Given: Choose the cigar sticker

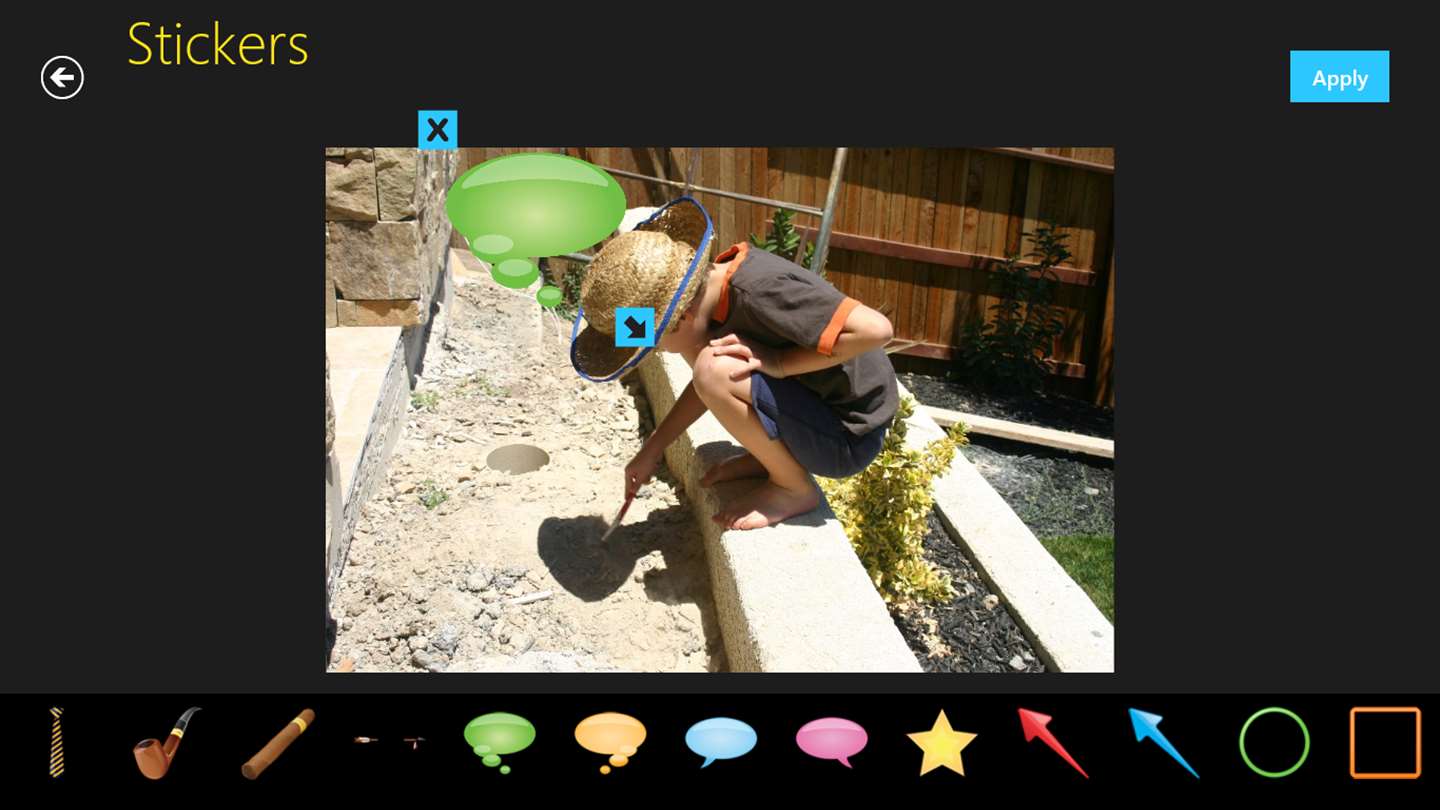Looking at the screenshot, I should point(278,743).
